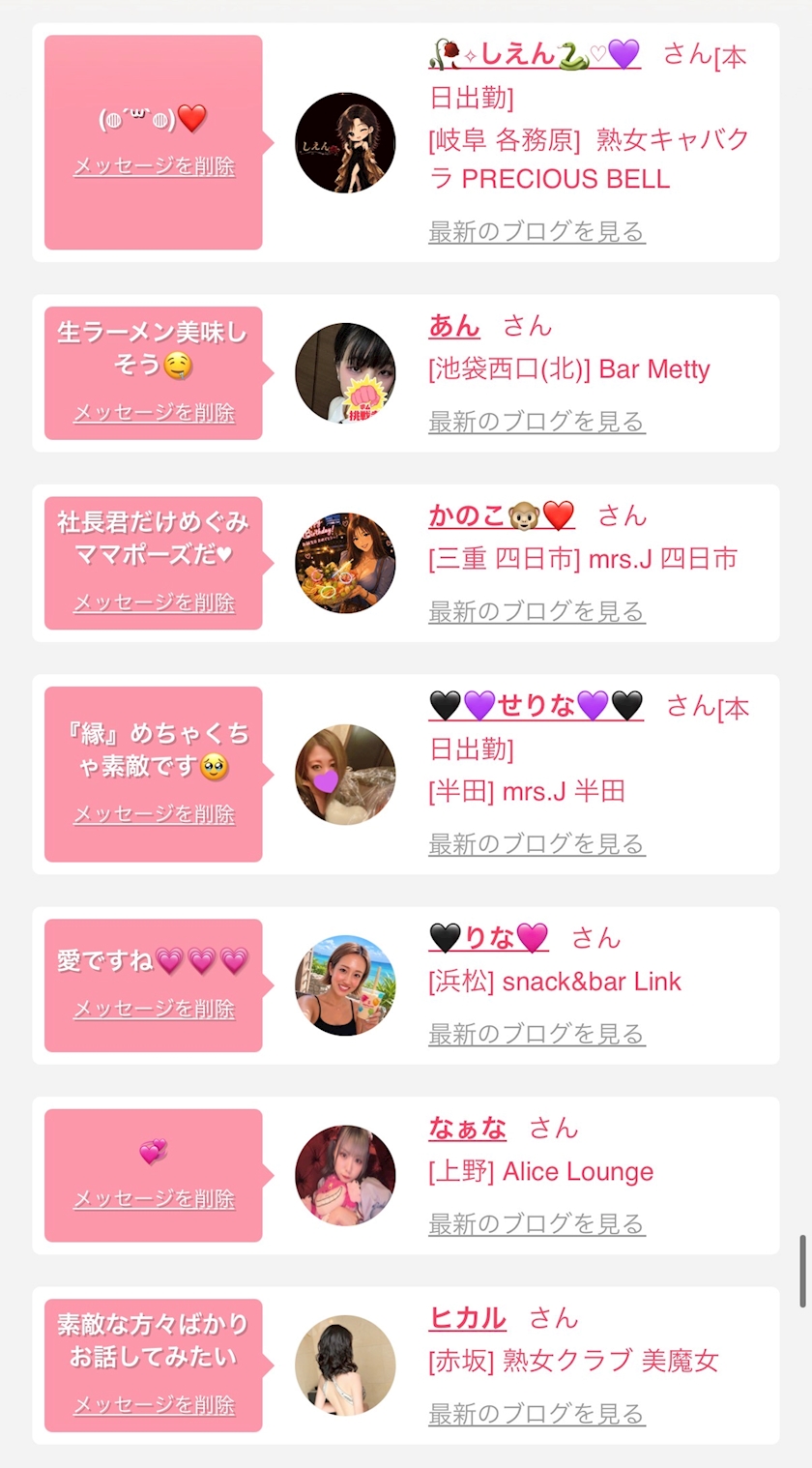Tap ヒカル's profile photo

point(345,1365)
